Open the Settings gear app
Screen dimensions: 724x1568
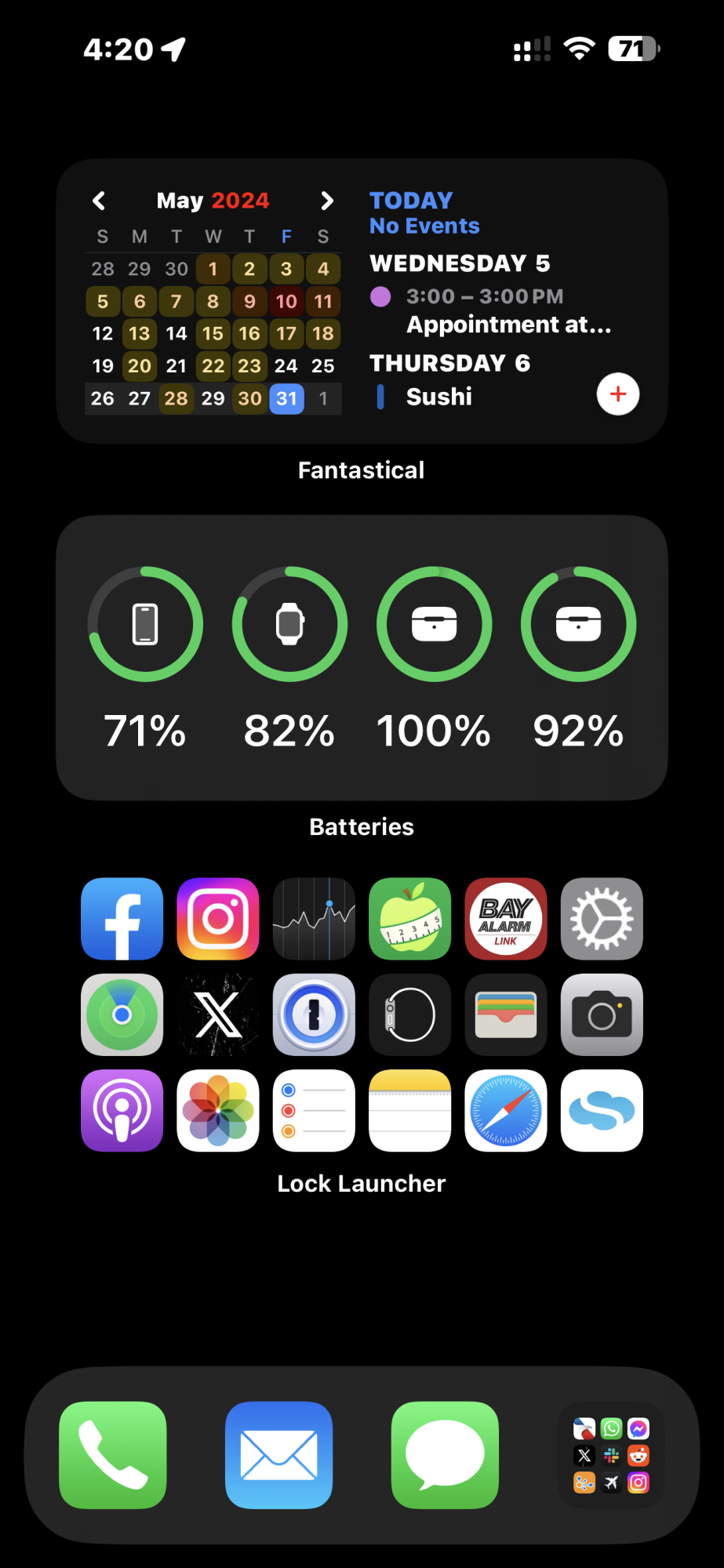602,919
